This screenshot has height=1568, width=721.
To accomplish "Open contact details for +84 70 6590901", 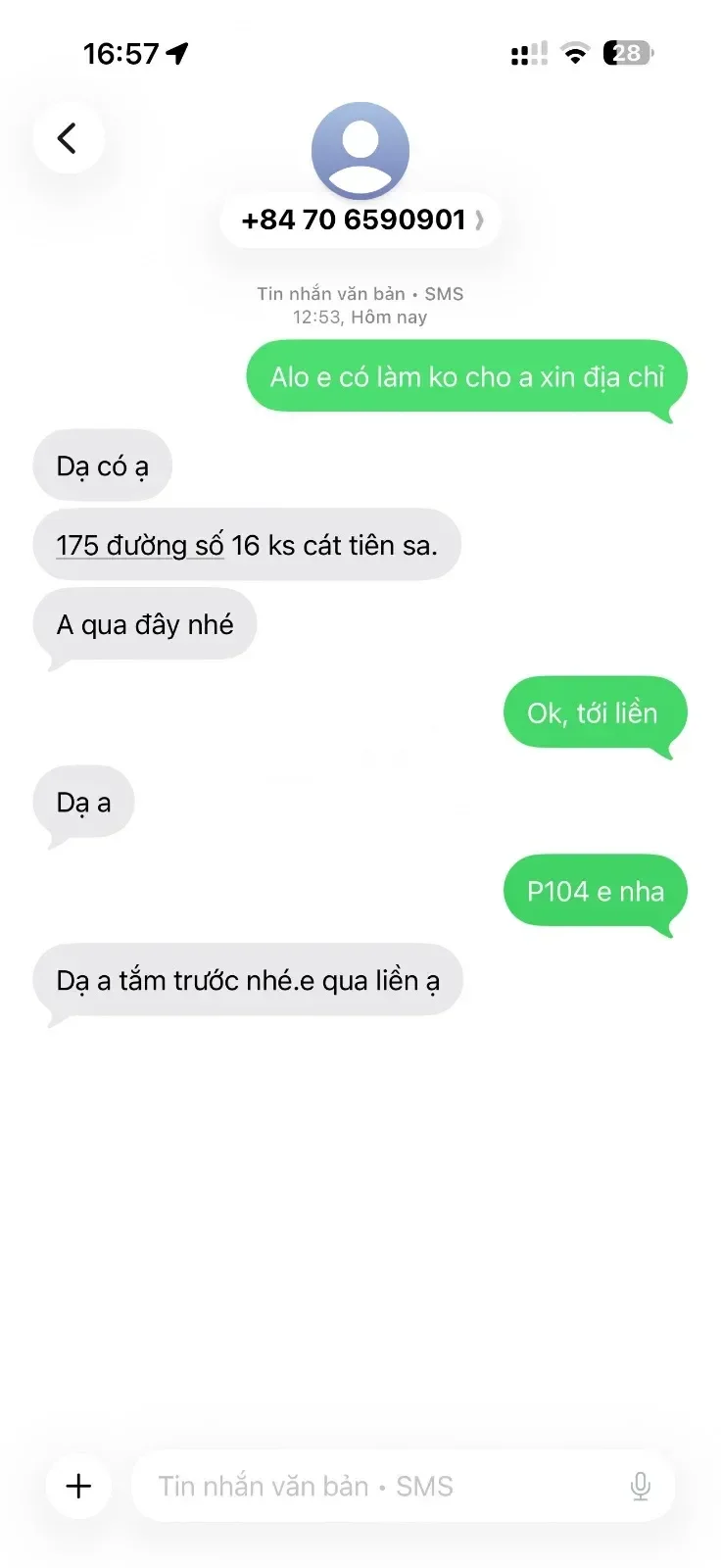I will coord(361,220).
